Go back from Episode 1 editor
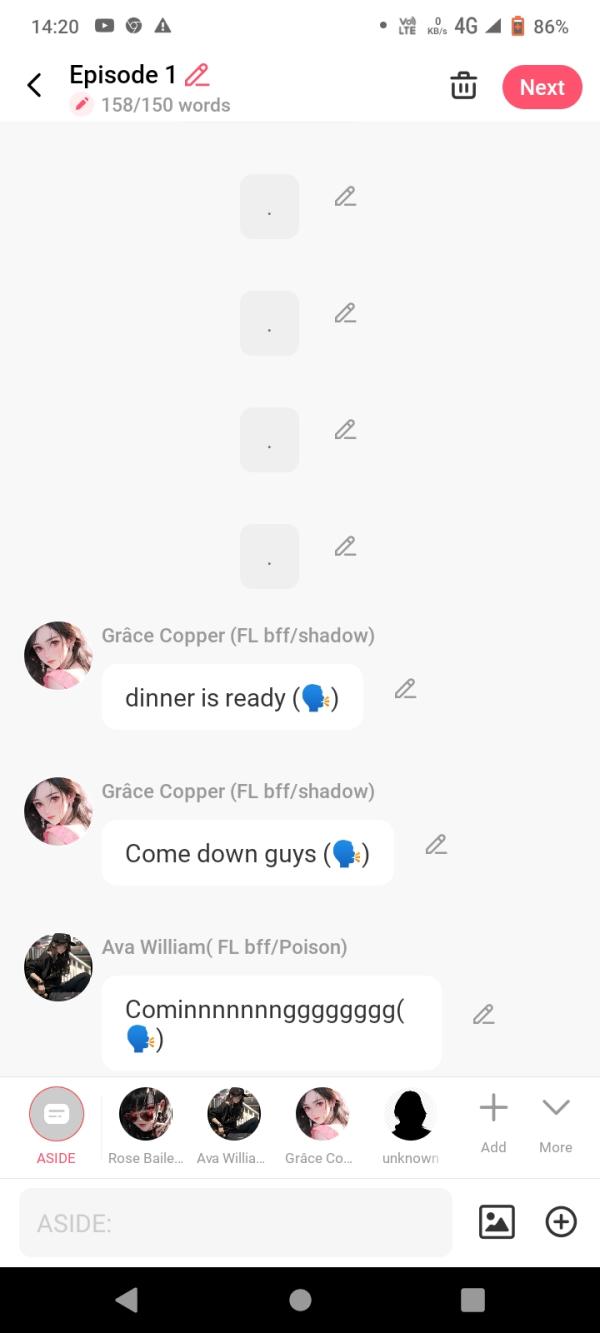The height and width of the screenshot is (1333, 600). pos(34,86)
